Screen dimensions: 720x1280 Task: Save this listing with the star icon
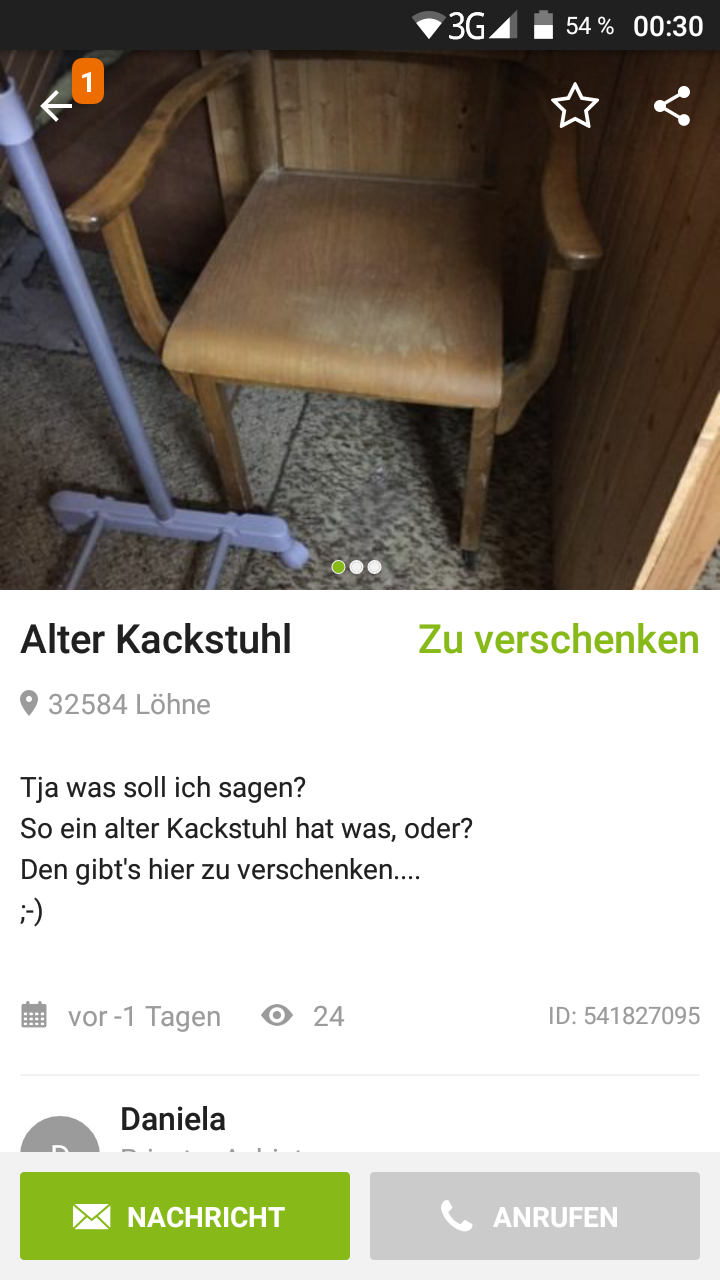tap(575, 106)
